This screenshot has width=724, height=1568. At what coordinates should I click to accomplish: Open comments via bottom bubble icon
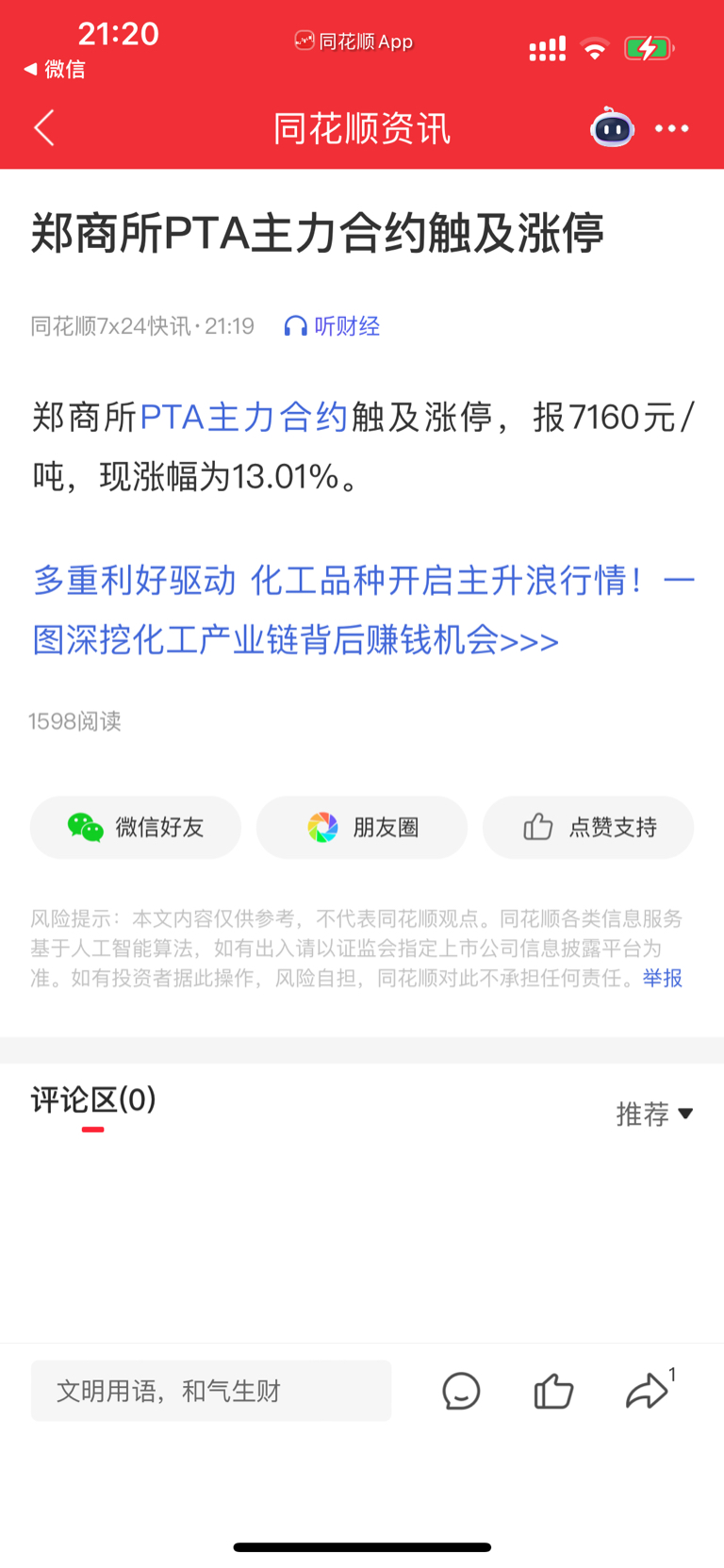(x=461, y=1392)
